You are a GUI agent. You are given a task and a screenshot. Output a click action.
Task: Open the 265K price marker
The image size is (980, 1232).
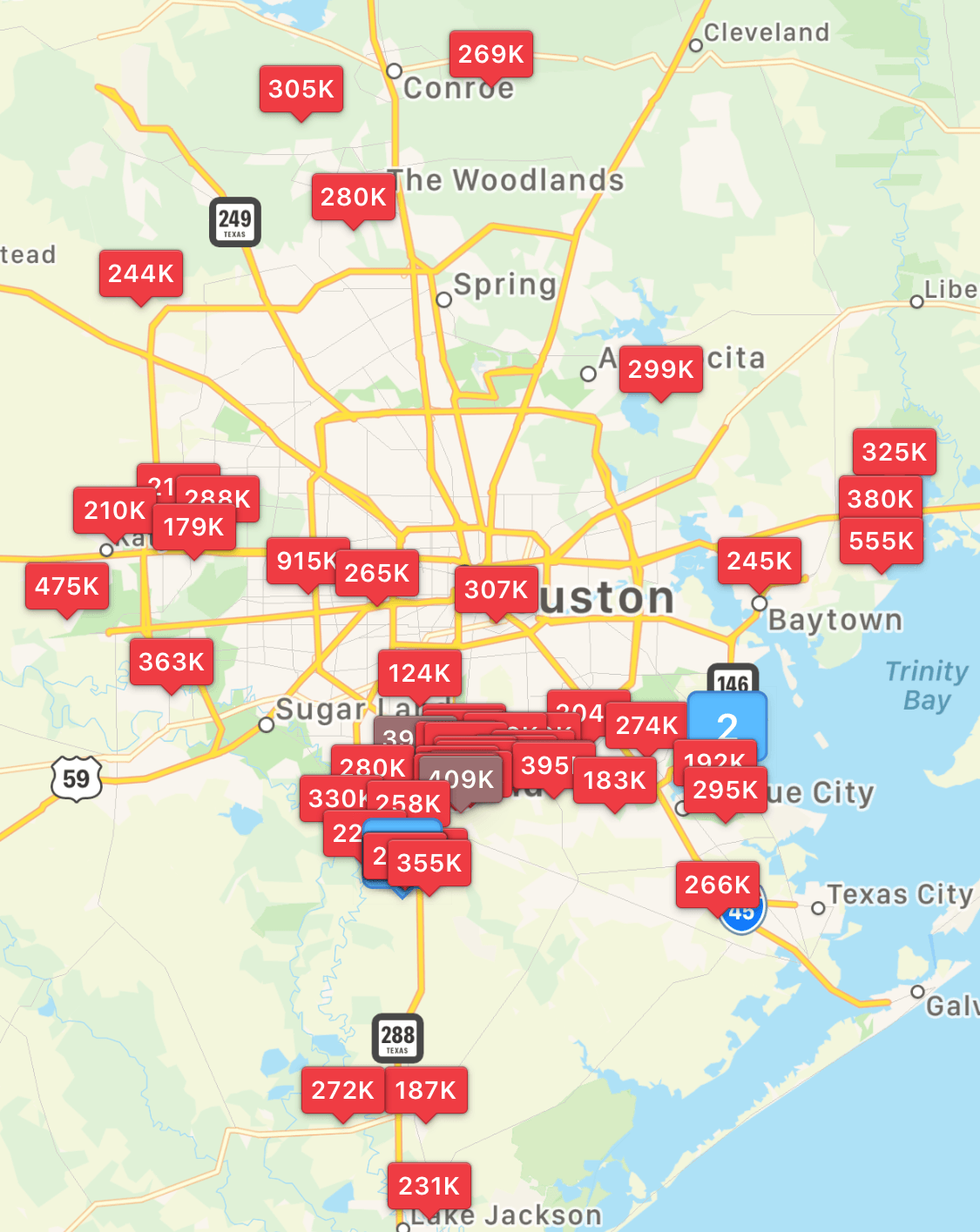[x=377, y=573]
